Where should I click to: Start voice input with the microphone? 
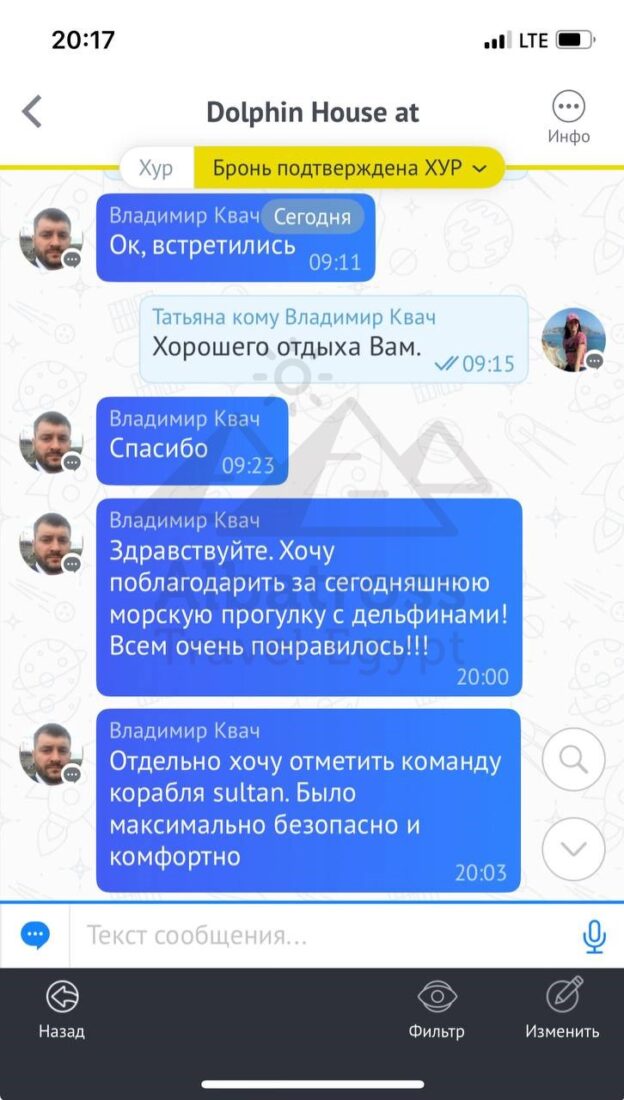pyautogui.click(x=594, y=936)
